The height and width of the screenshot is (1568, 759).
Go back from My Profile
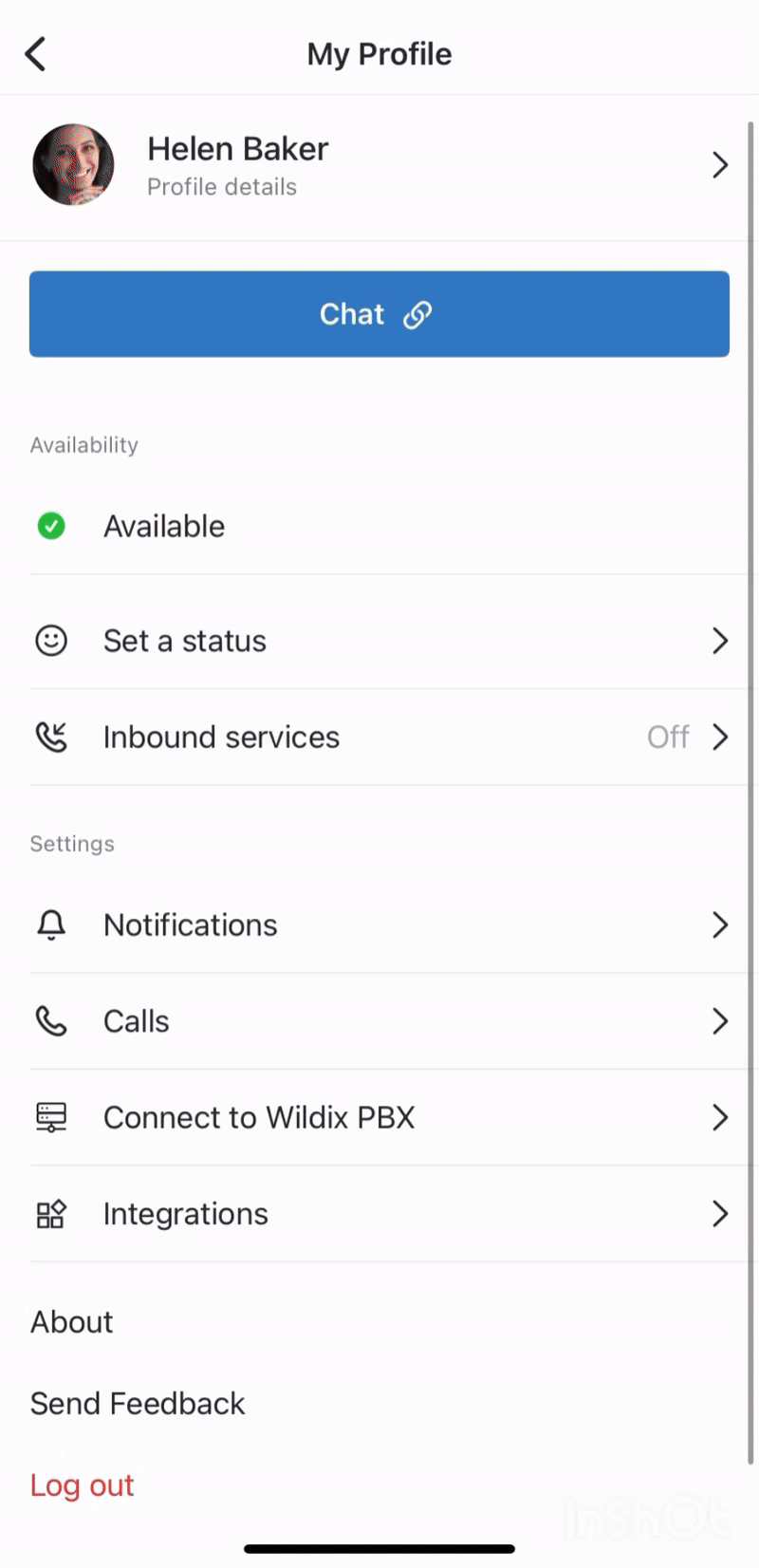tap(36, 54)
